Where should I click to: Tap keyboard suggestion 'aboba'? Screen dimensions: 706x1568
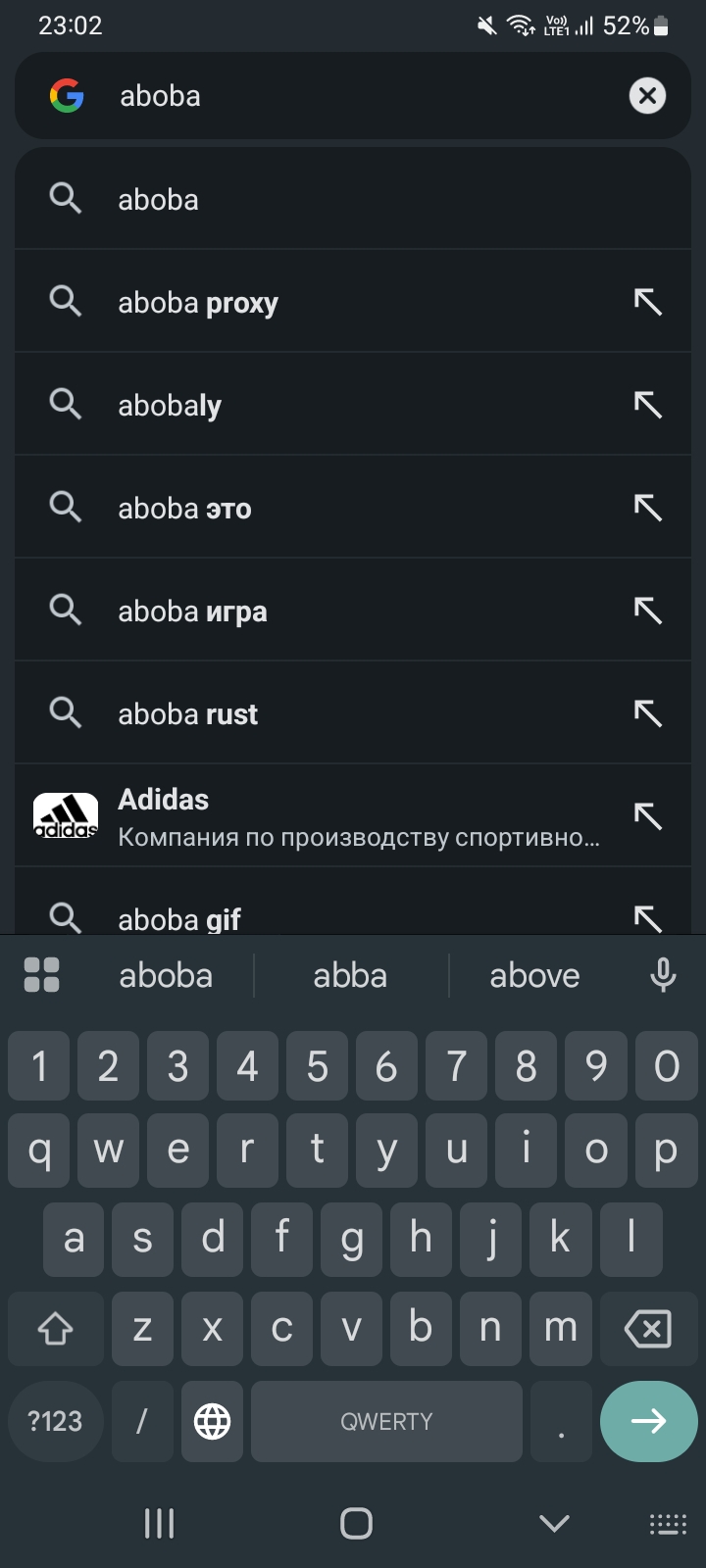[x=166, y=976]
